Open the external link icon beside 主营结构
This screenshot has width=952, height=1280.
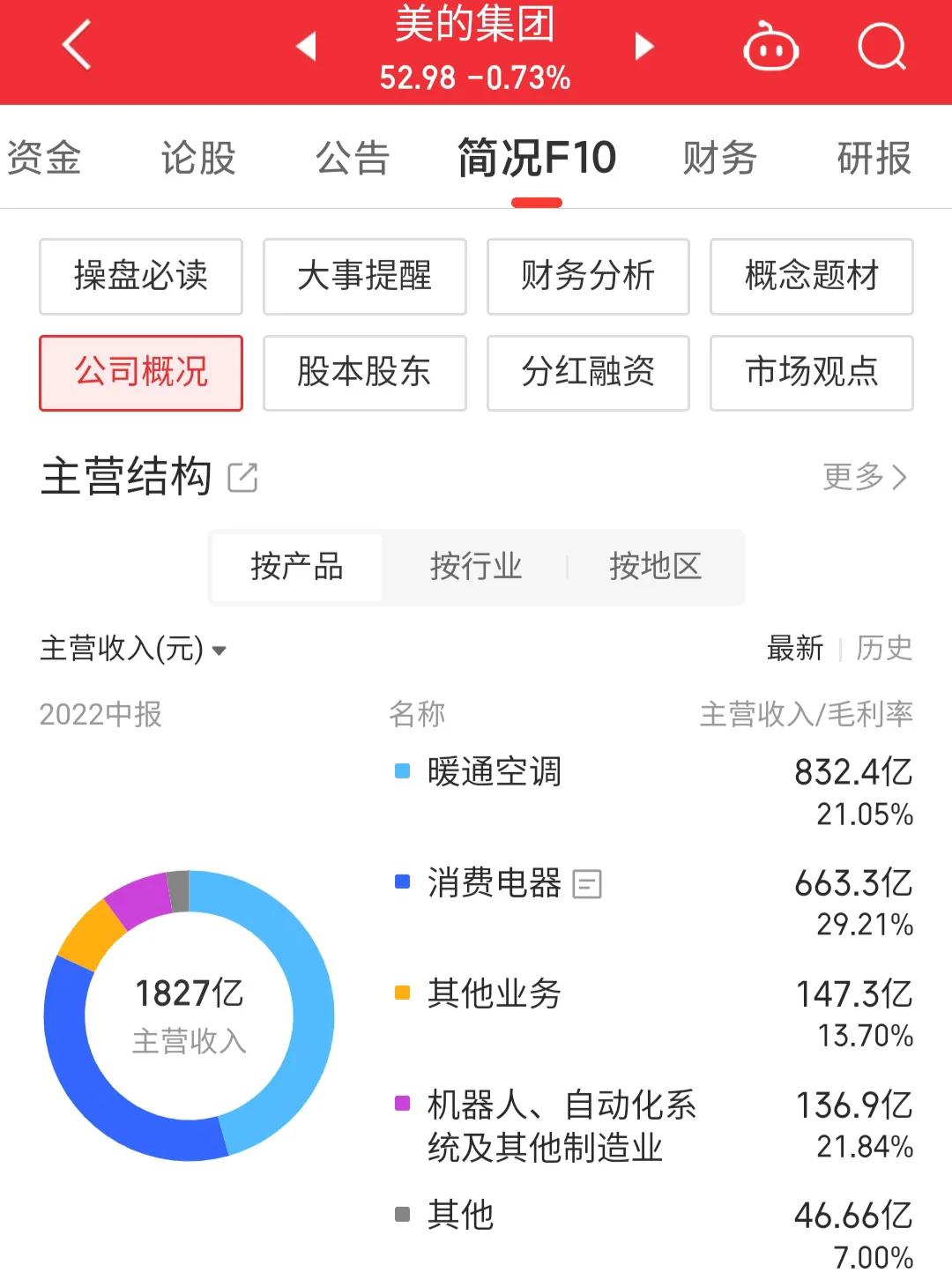pos(242,477)
